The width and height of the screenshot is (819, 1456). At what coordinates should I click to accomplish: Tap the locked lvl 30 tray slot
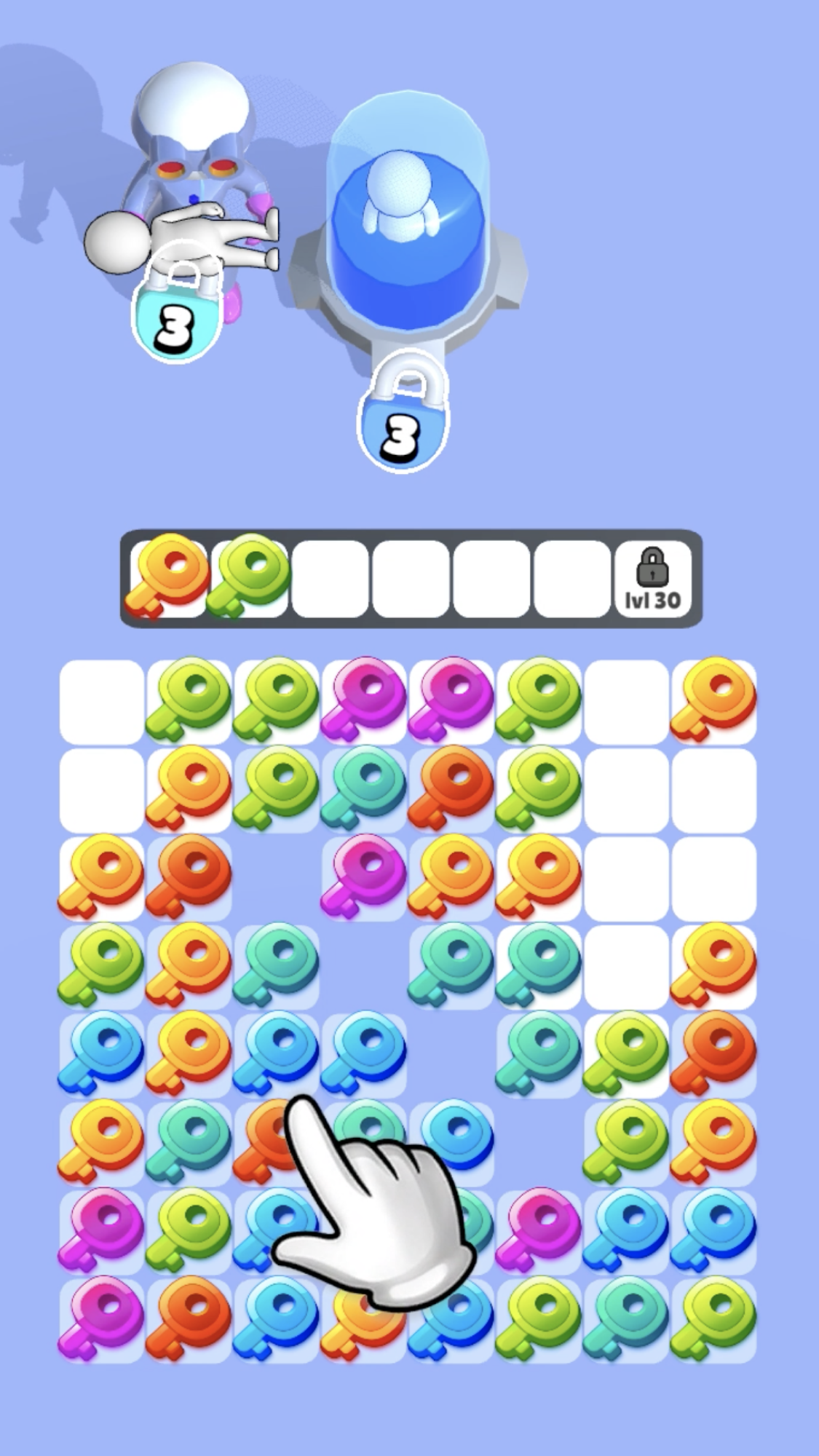(652, 579)
